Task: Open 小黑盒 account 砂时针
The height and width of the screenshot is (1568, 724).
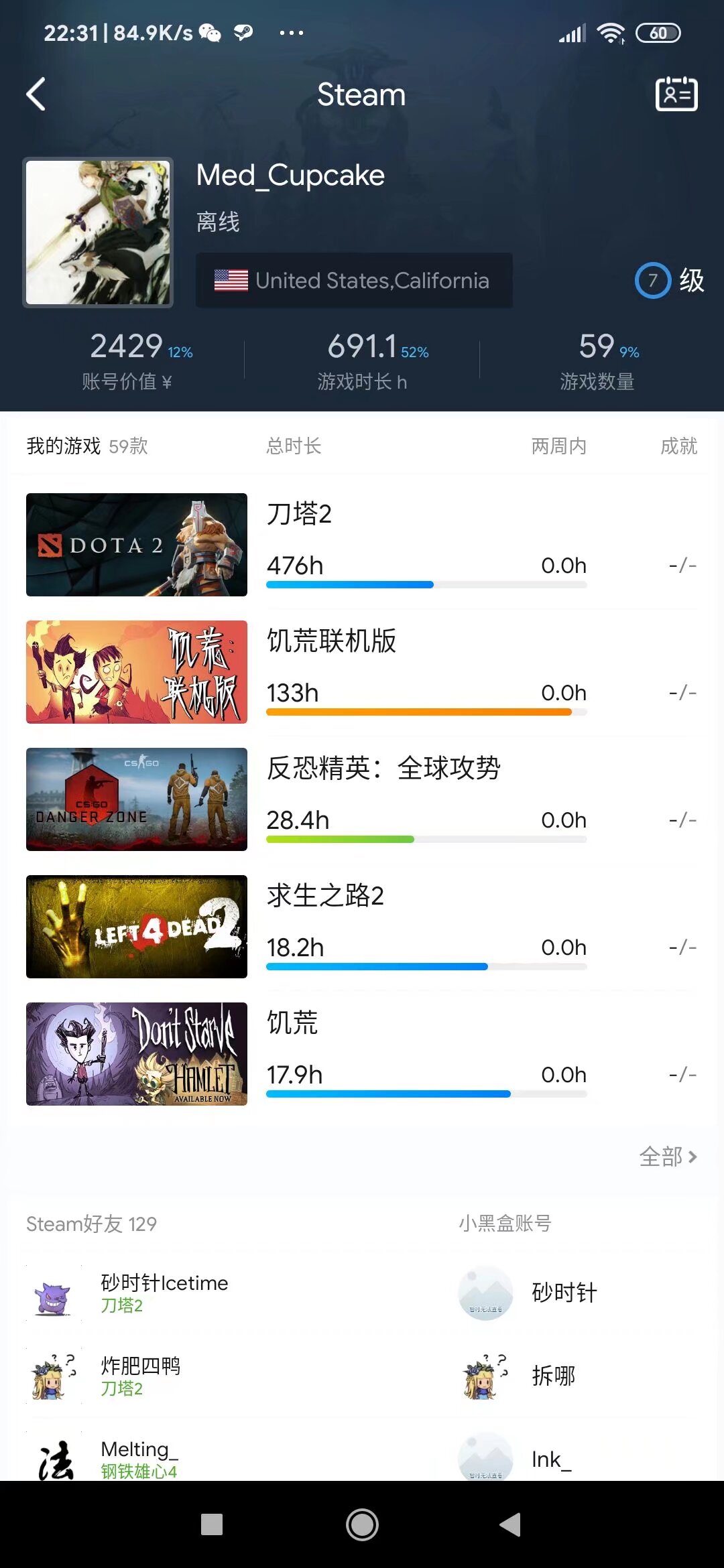Action: pos(563,1293)
